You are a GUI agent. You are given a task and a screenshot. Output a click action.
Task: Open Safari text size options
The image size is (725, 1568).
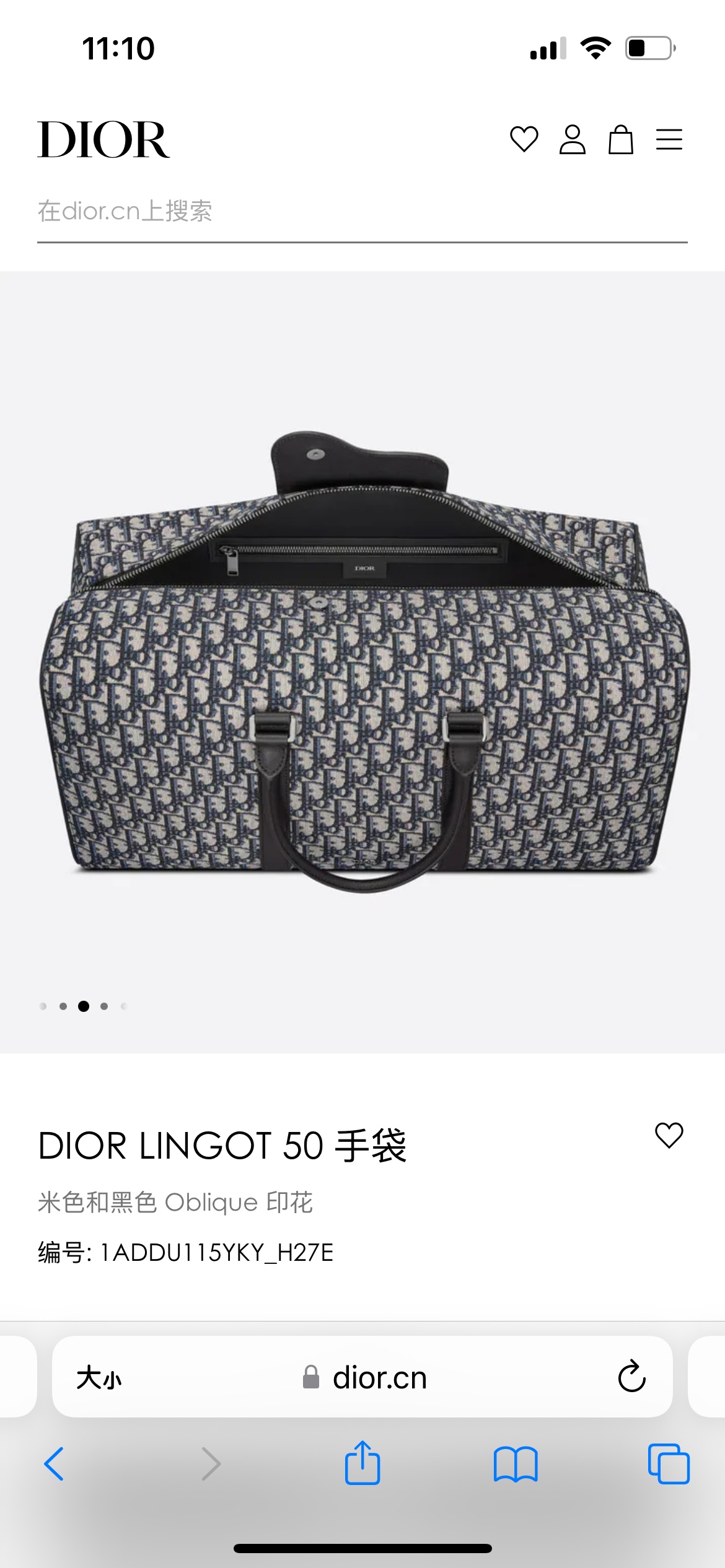pyautogui.click(x=99, y=1378)
